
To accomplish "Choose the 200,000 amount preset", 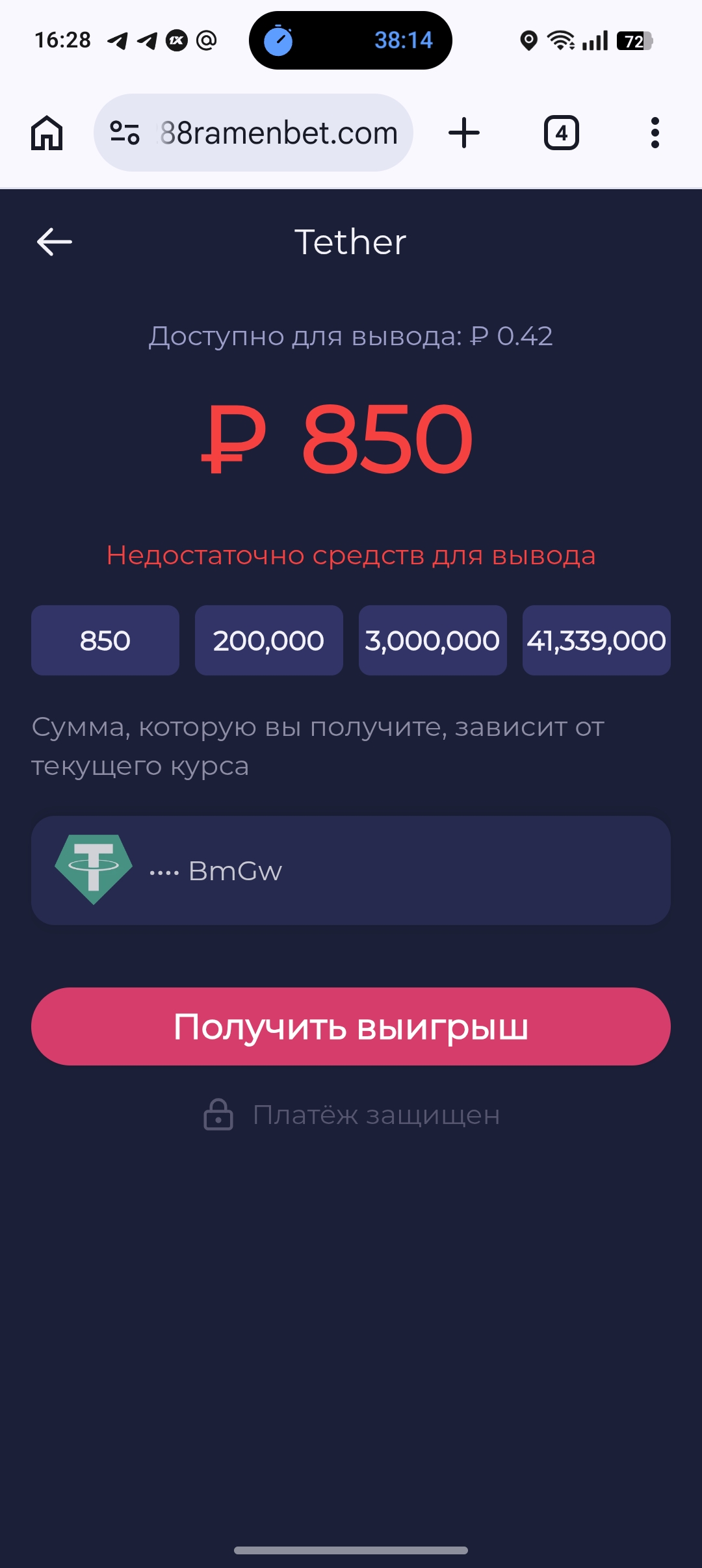I will (x=269, y=640).
